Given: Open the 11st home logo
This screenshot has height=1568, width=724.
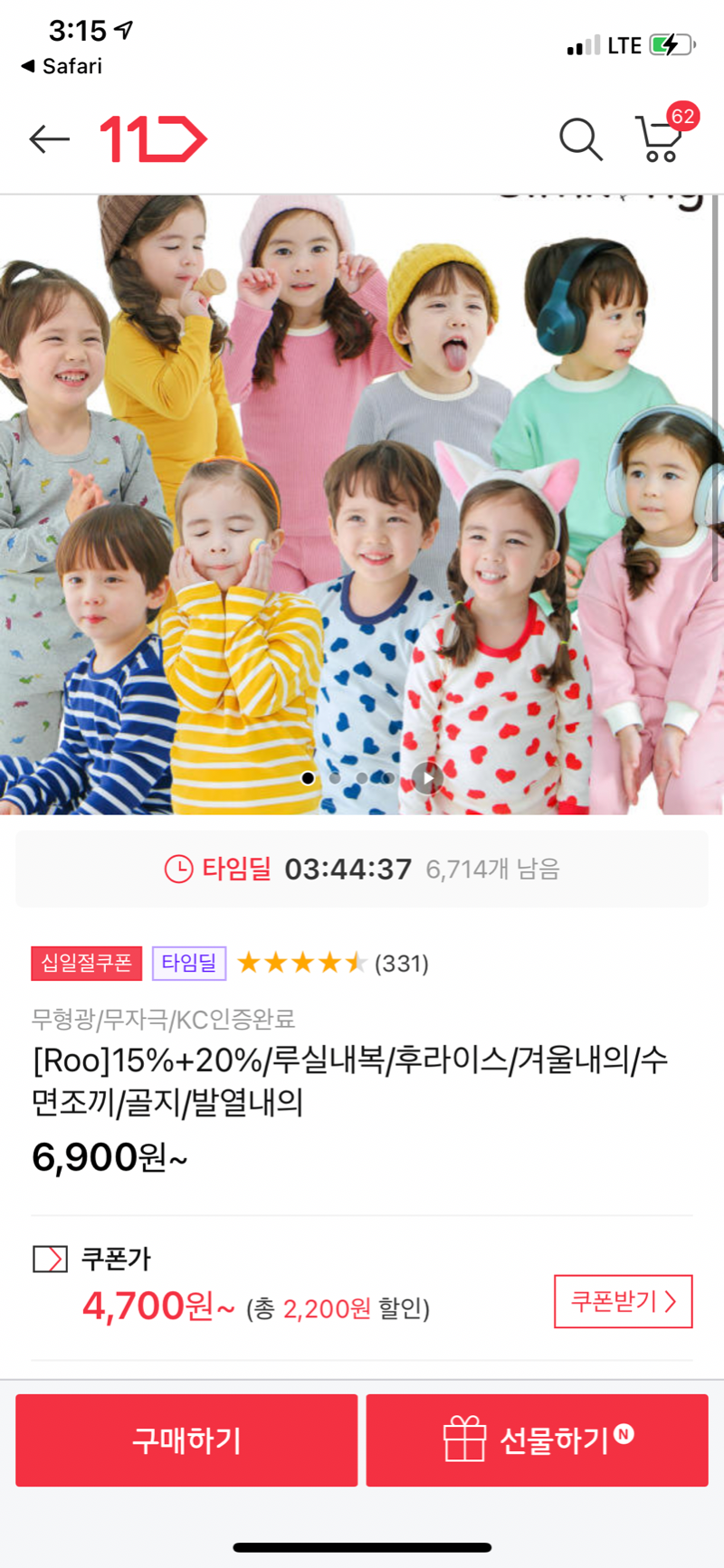Looking at the screenshot, I should [x=153, y=139].
